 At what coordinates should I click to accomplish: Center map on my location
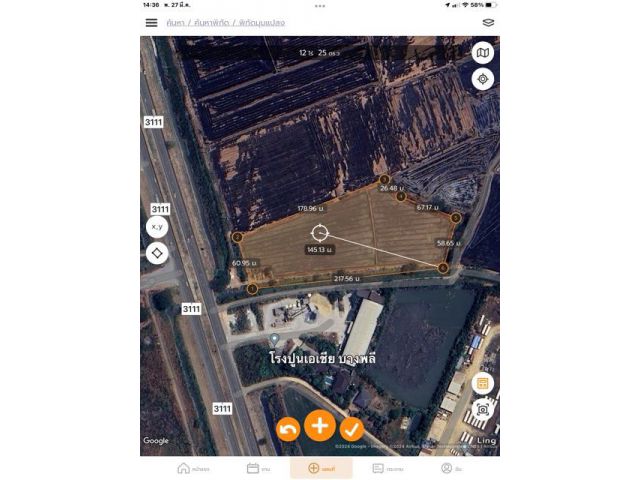coord(483,79)
